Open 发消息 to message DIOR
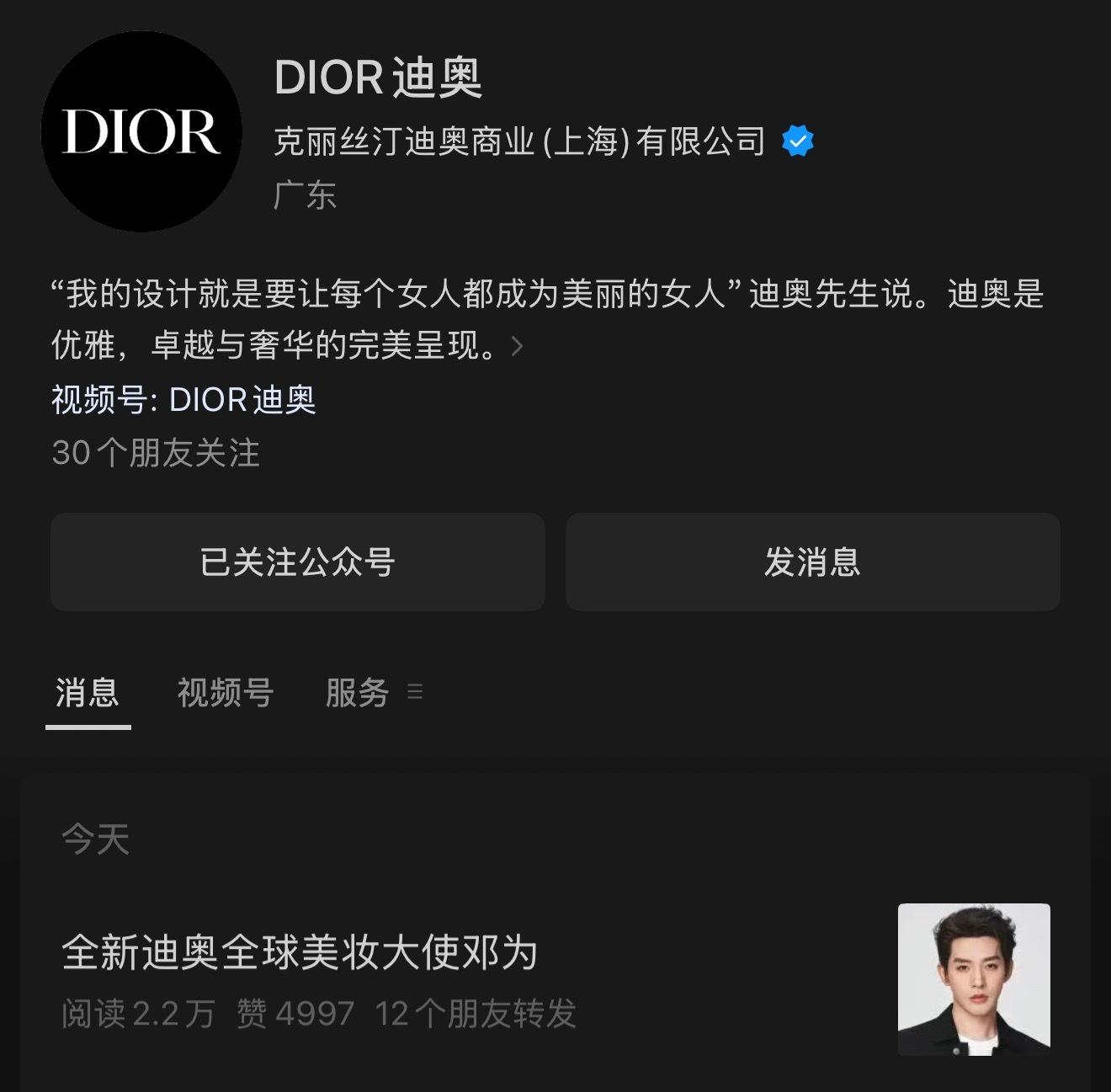 click(x=812, y=562)
